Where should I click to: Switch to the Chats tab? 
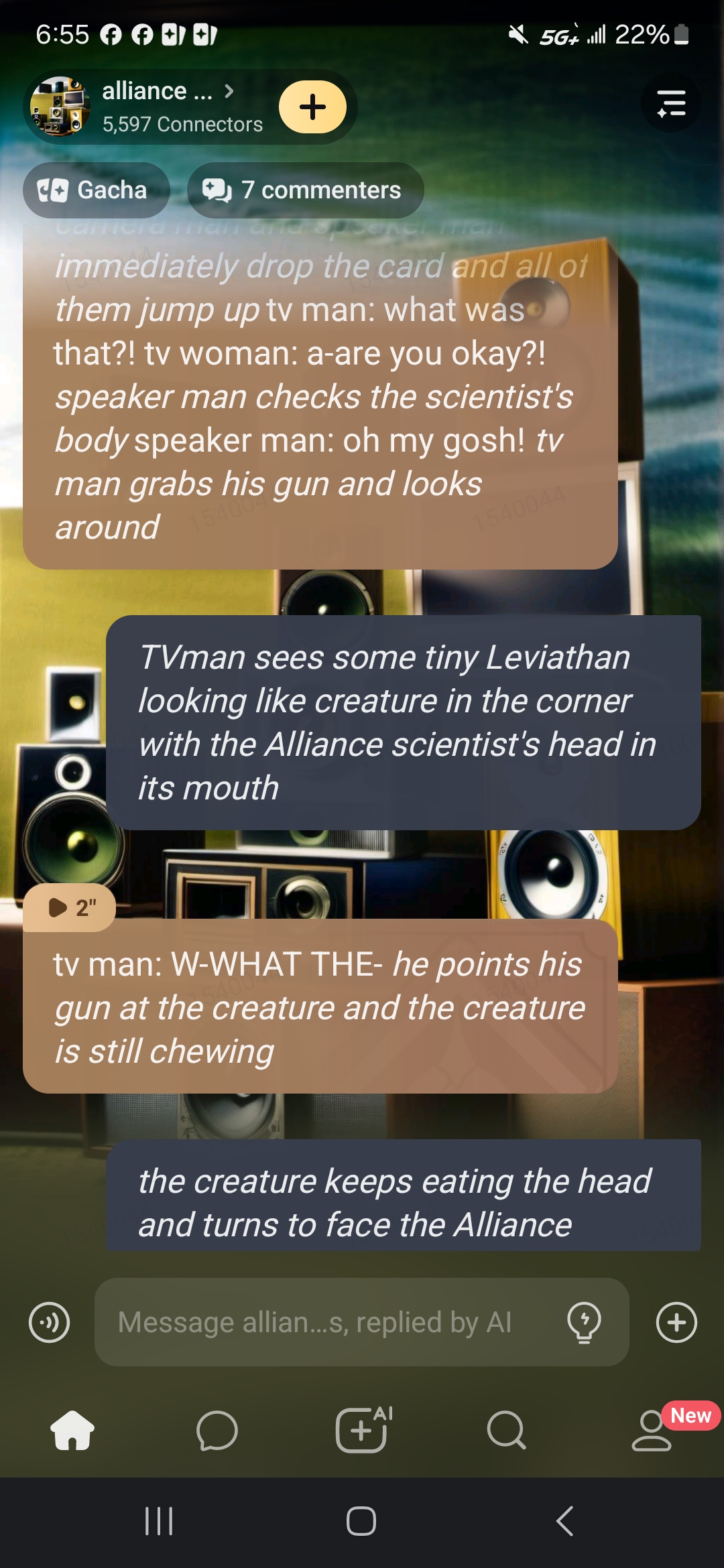click(217, 1430)
